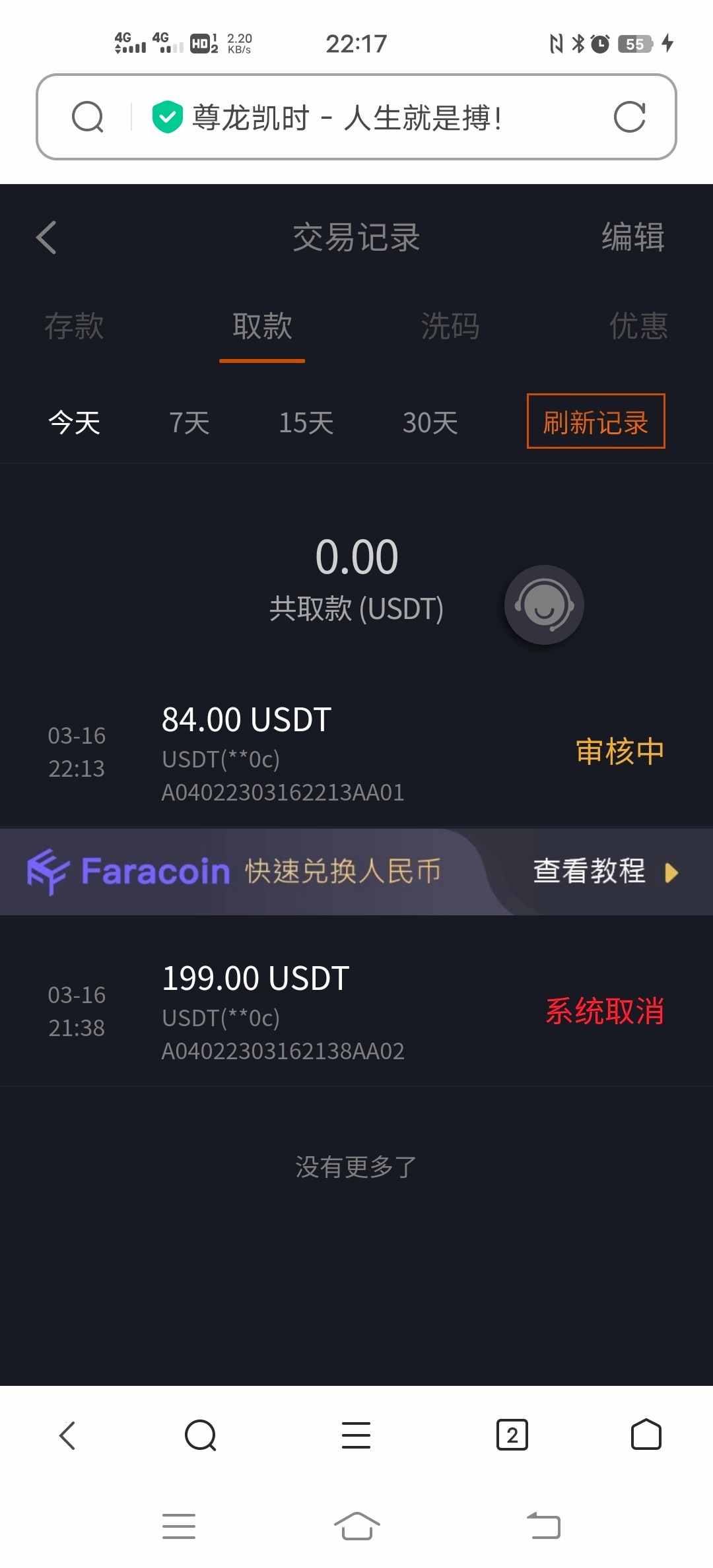713x1568 pixels.
Task: Open the browser tab switcher showing 2
Action: tap(512, 1435)
